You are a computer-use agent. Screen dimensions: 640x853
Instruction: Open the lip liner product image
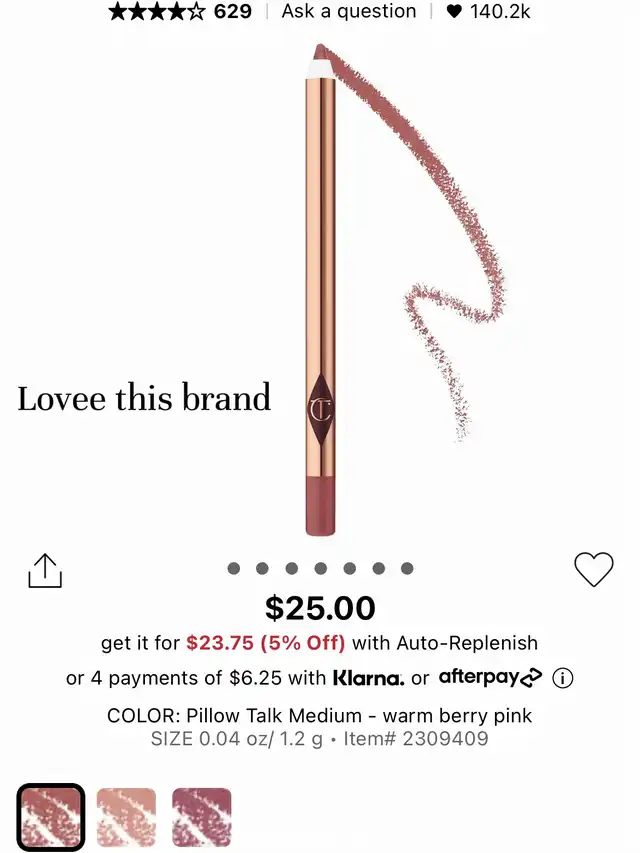point(322,290)
